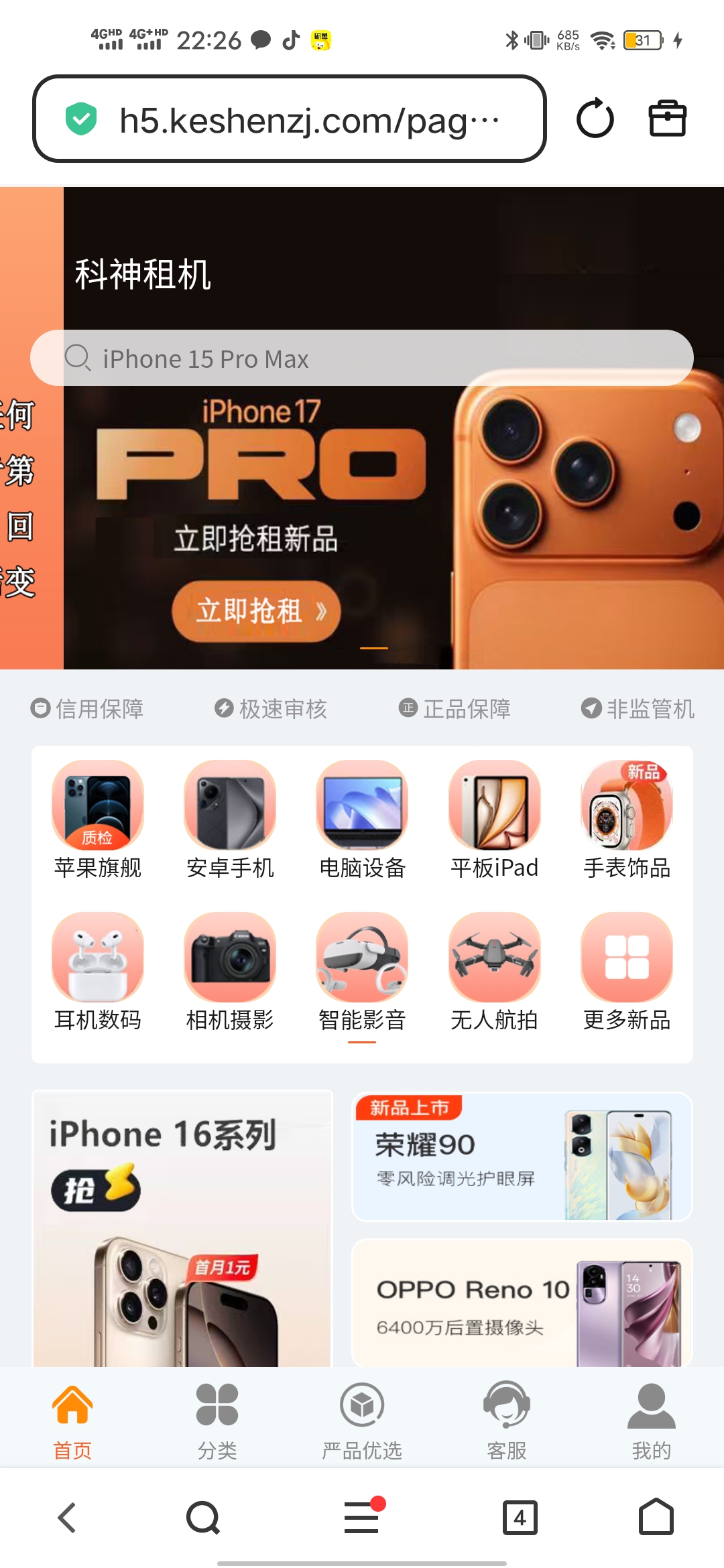Open the iPhone 16系列 promotion card

tap(182, 1228)
